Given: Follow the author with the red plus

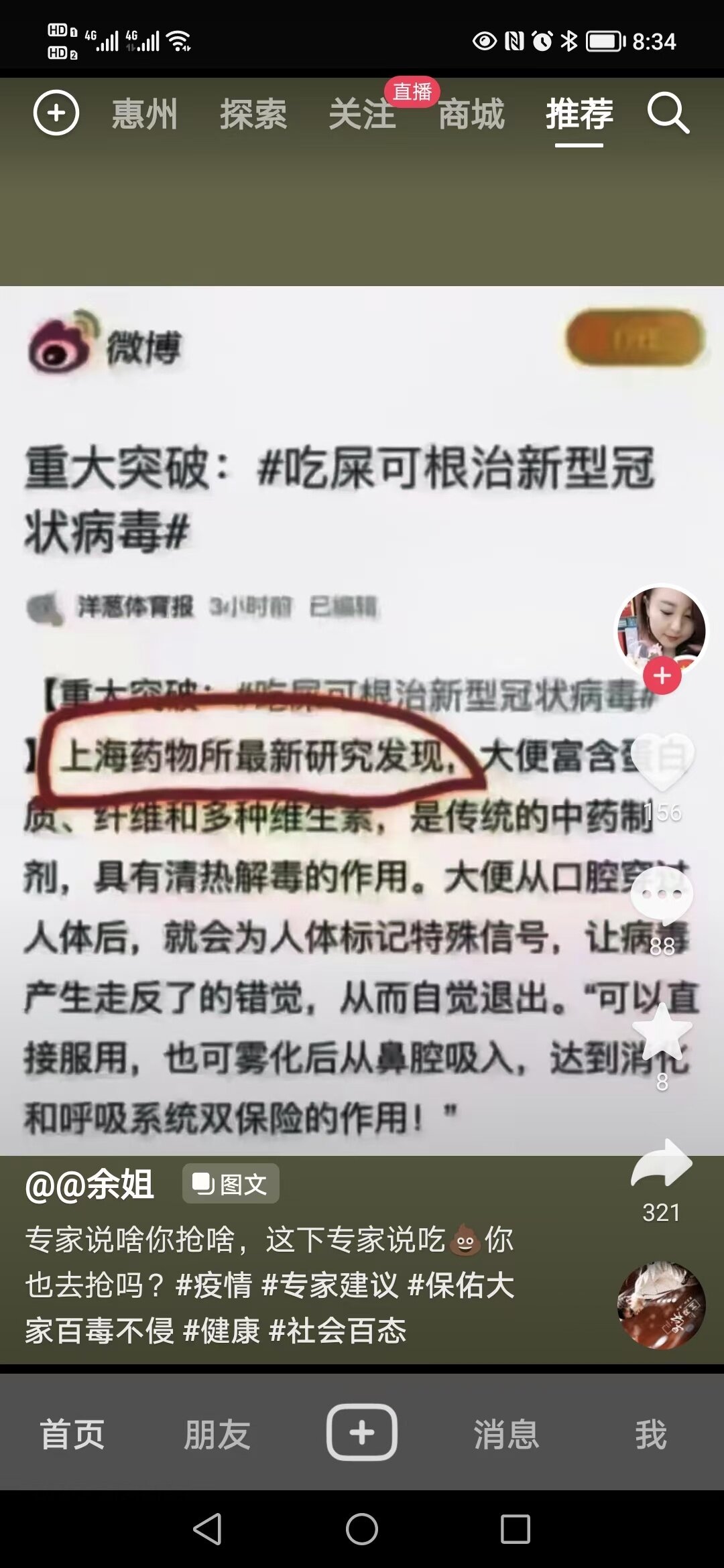Looking at the screenshot, I should coord(662,675).
